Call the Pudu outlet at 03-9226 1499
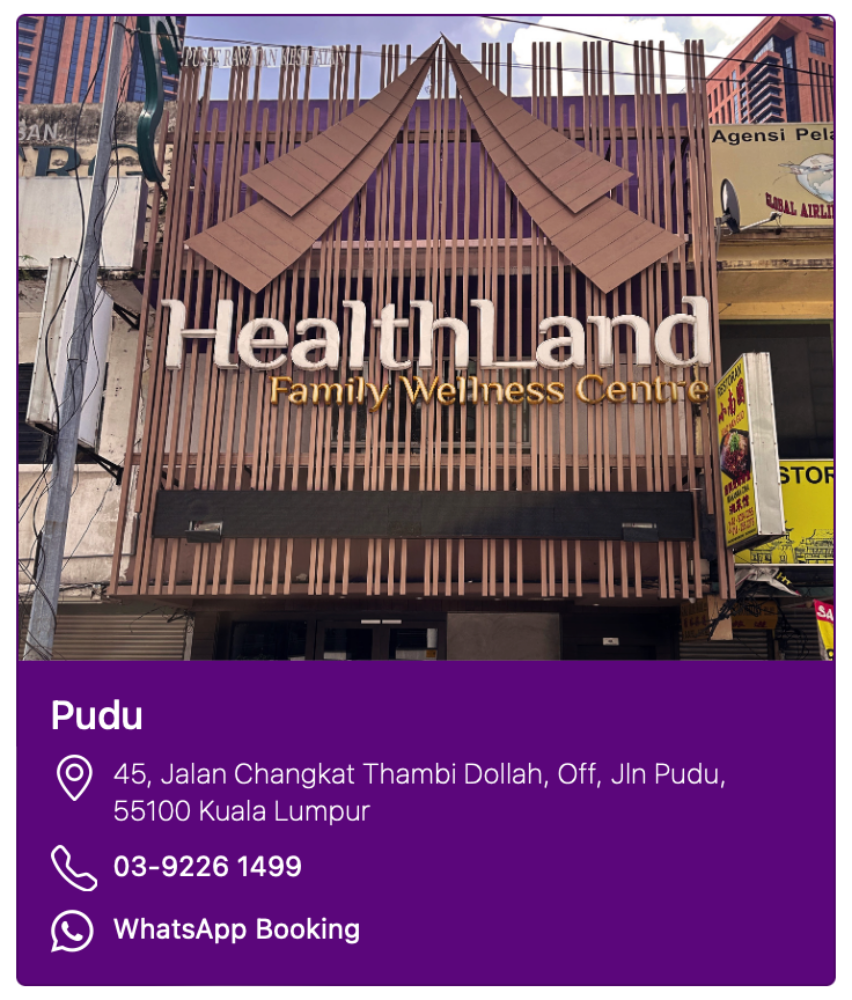Viewport: 852px width, 1000px height. [207, 866]
